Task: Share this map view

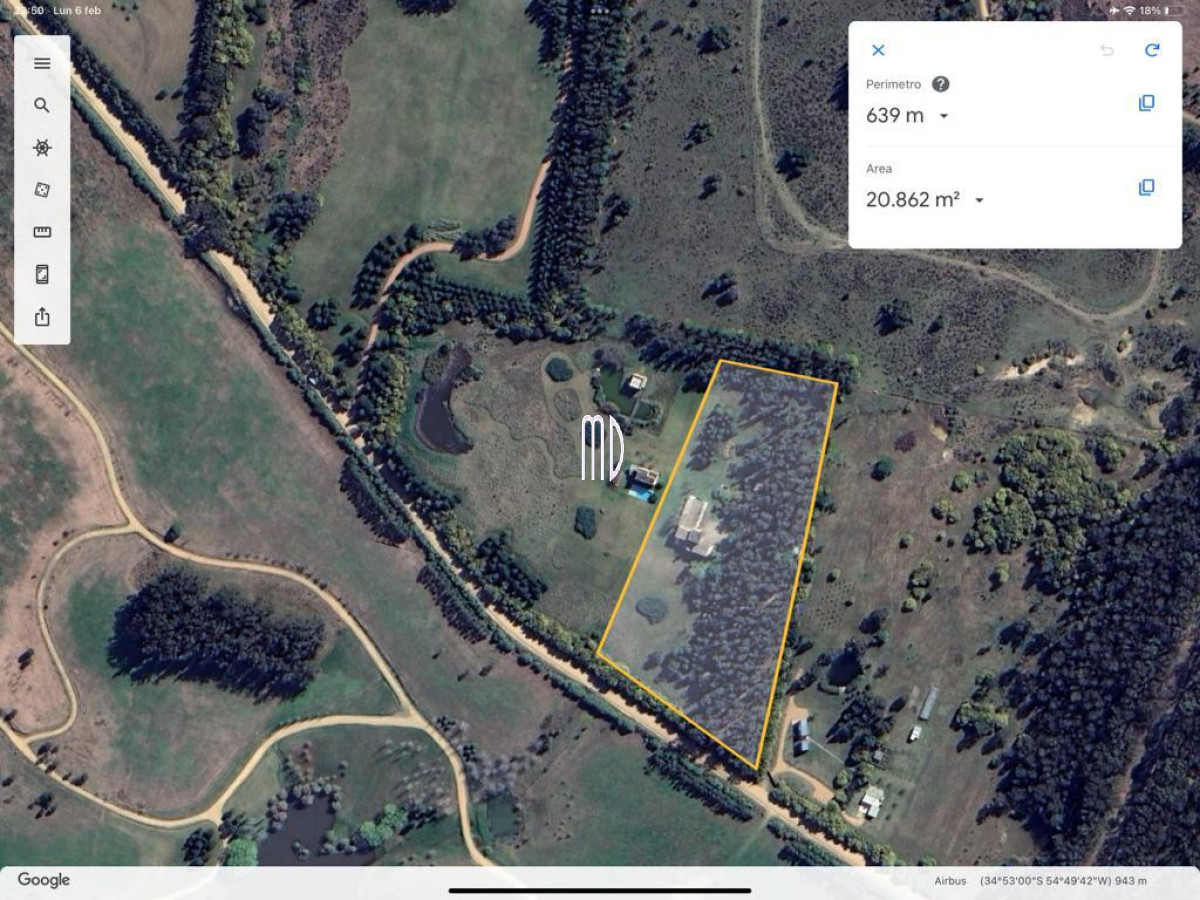Action: tap(42, 317)
